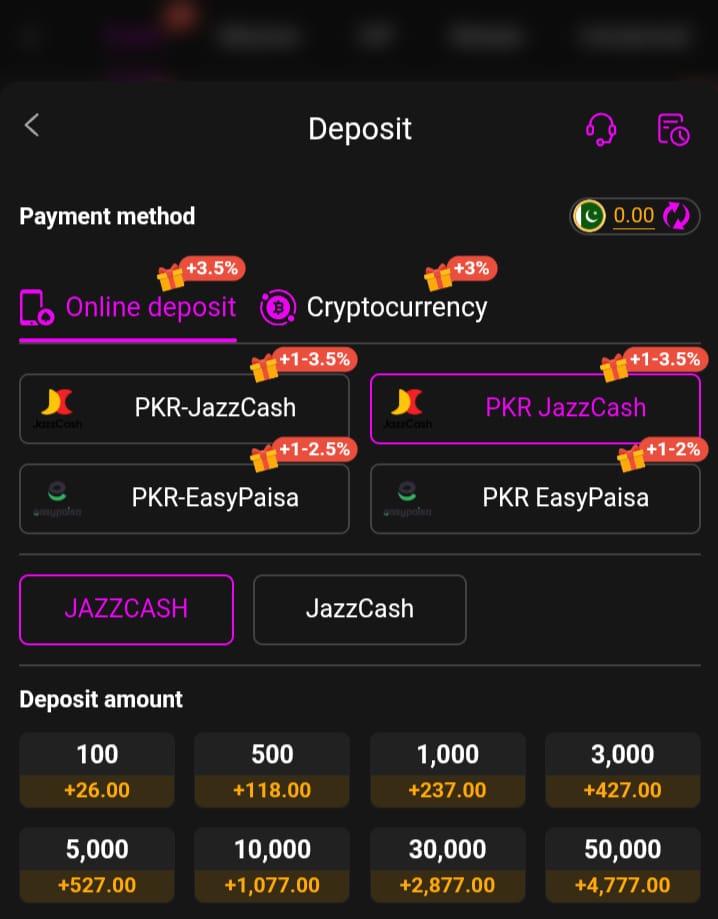Open deposit history record icon
The width and height of the screenshot is (718, 919).
tap(673, 129)
